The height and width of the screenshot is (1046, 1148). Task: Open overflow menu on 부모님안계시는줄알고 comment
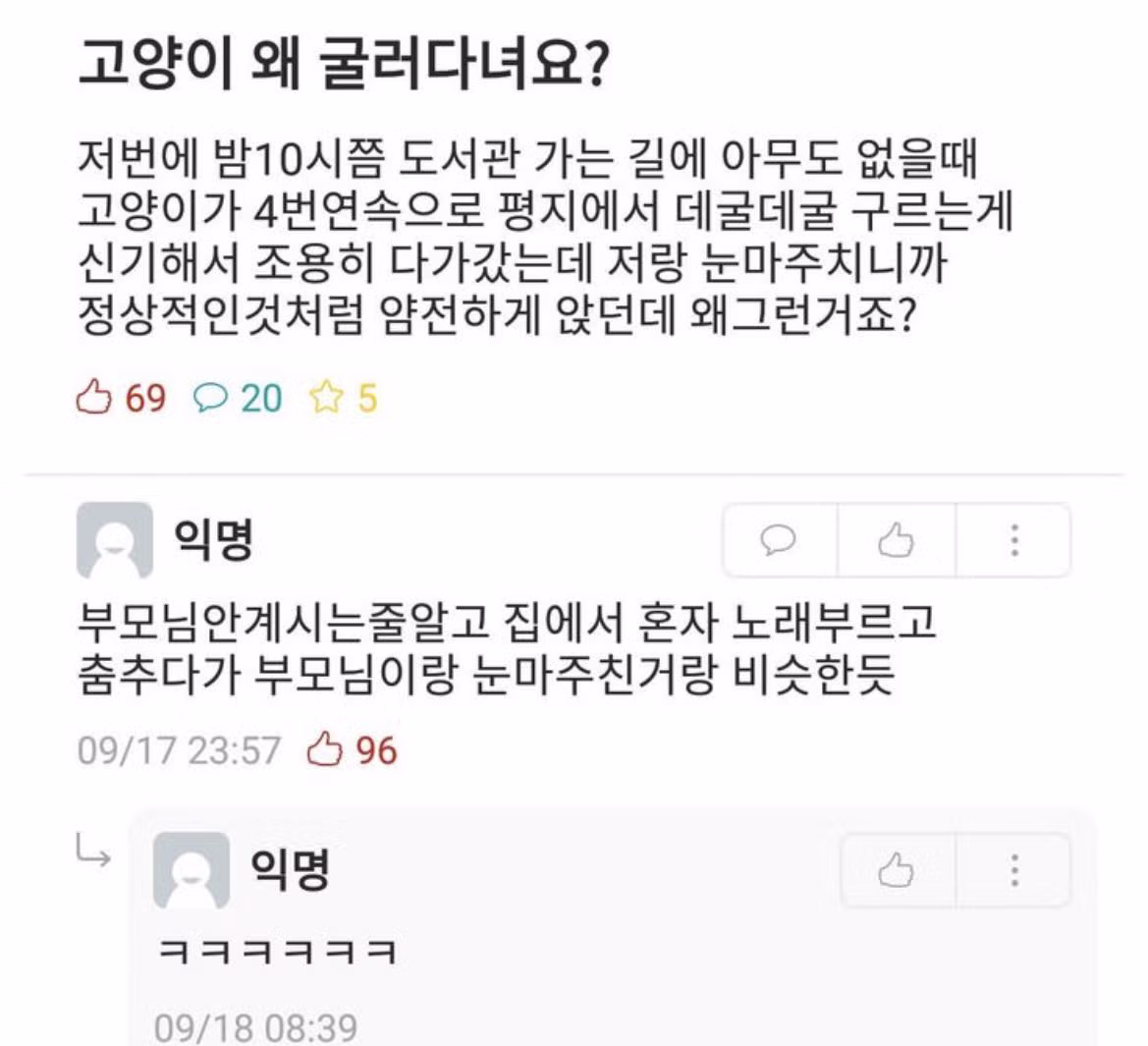pos(1014,539)
